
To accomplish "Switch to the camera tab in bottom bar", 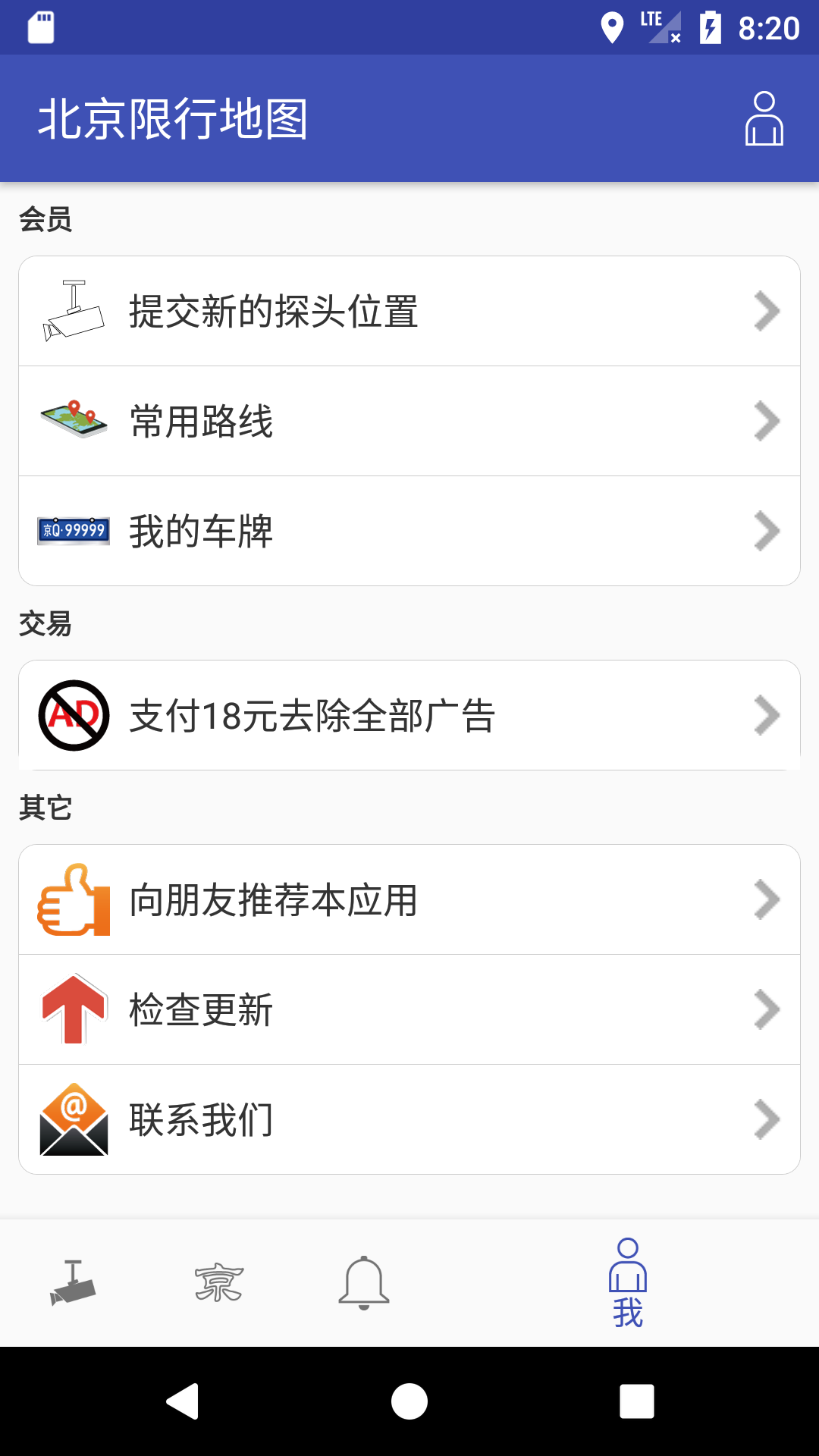I will (x=73, y=1283).
